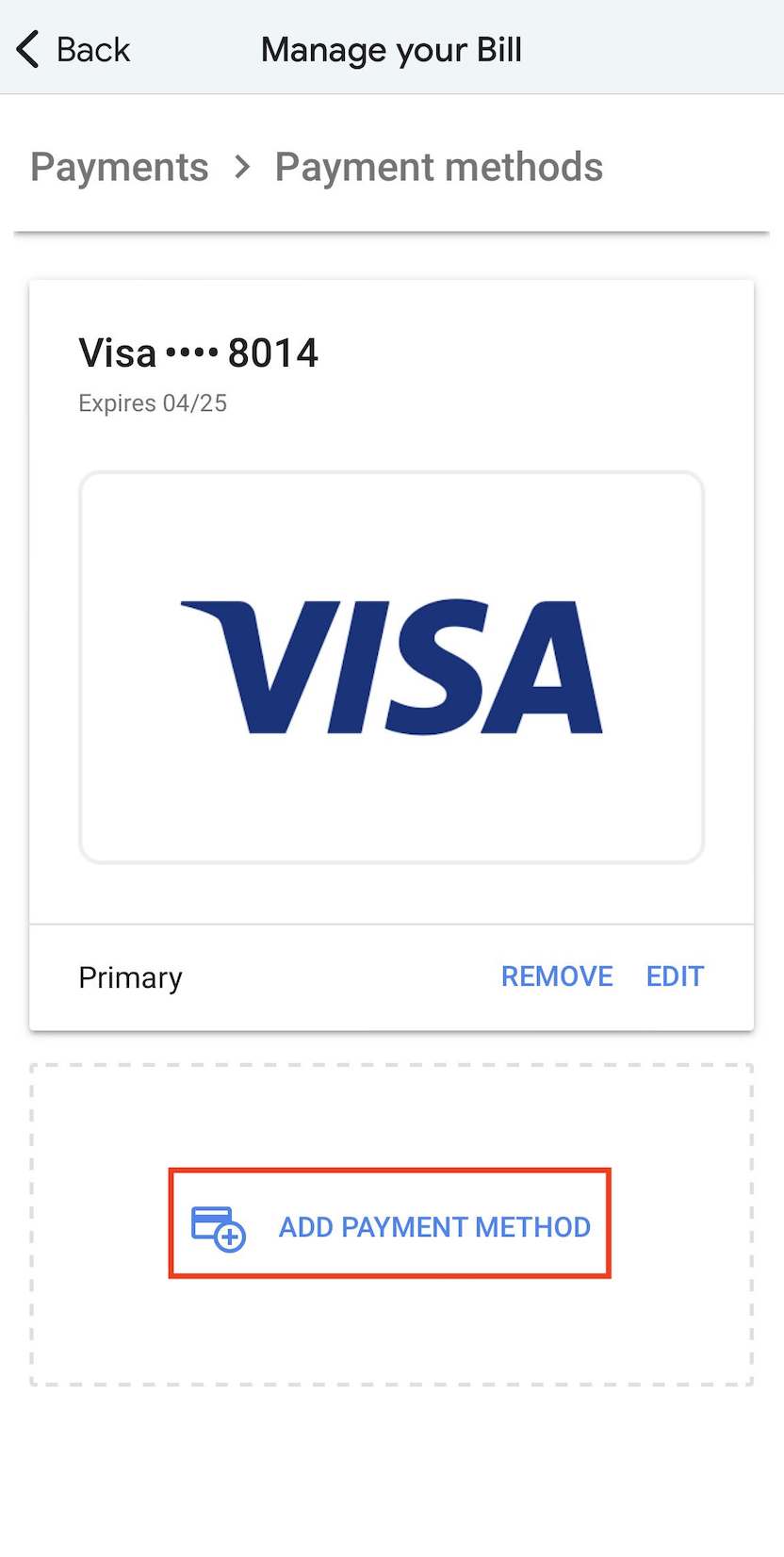This screenshot has width=784, height=1557.
Task: Edit the Visa 8014 card details
Action: point(675,976)
